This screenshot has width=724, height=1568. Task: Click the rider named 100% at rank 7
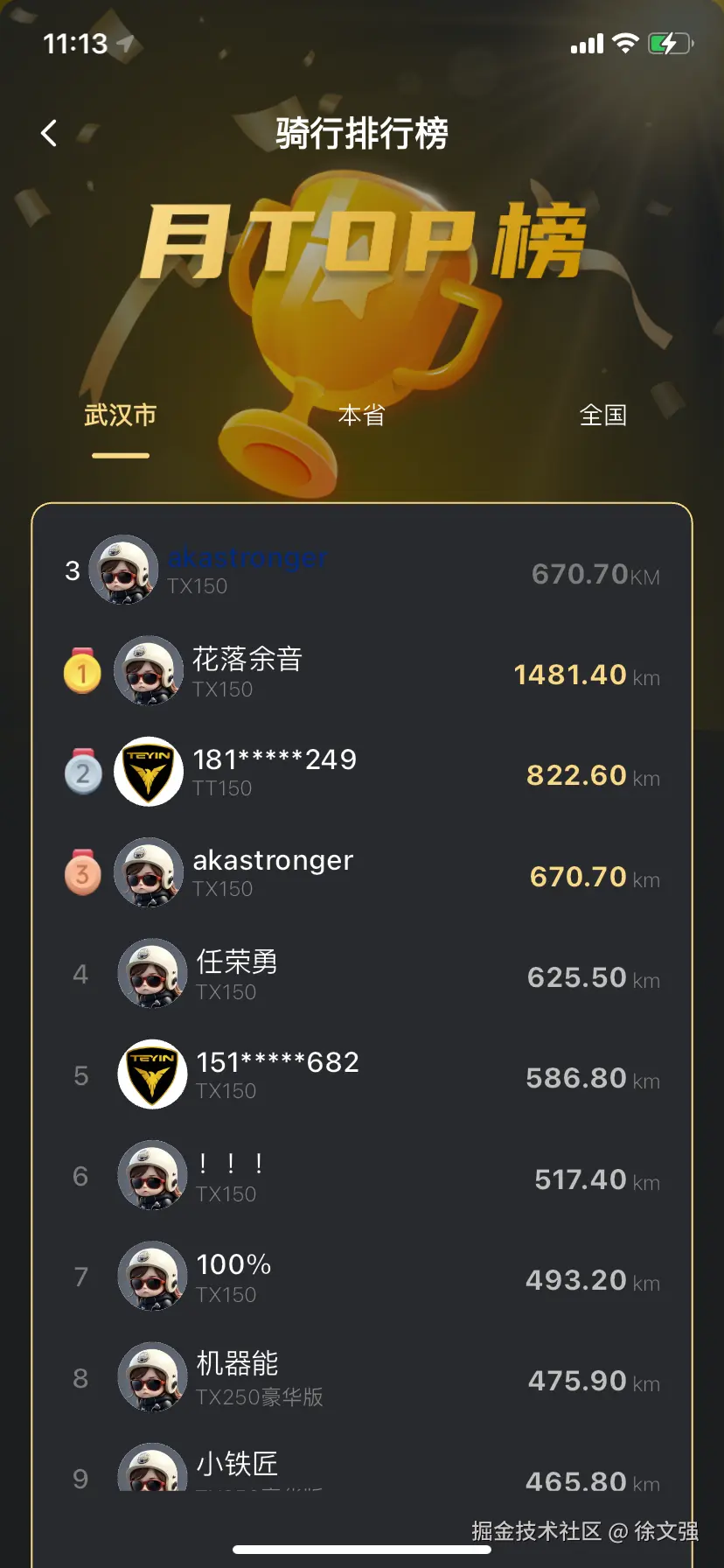click(x=362, y=1276)
